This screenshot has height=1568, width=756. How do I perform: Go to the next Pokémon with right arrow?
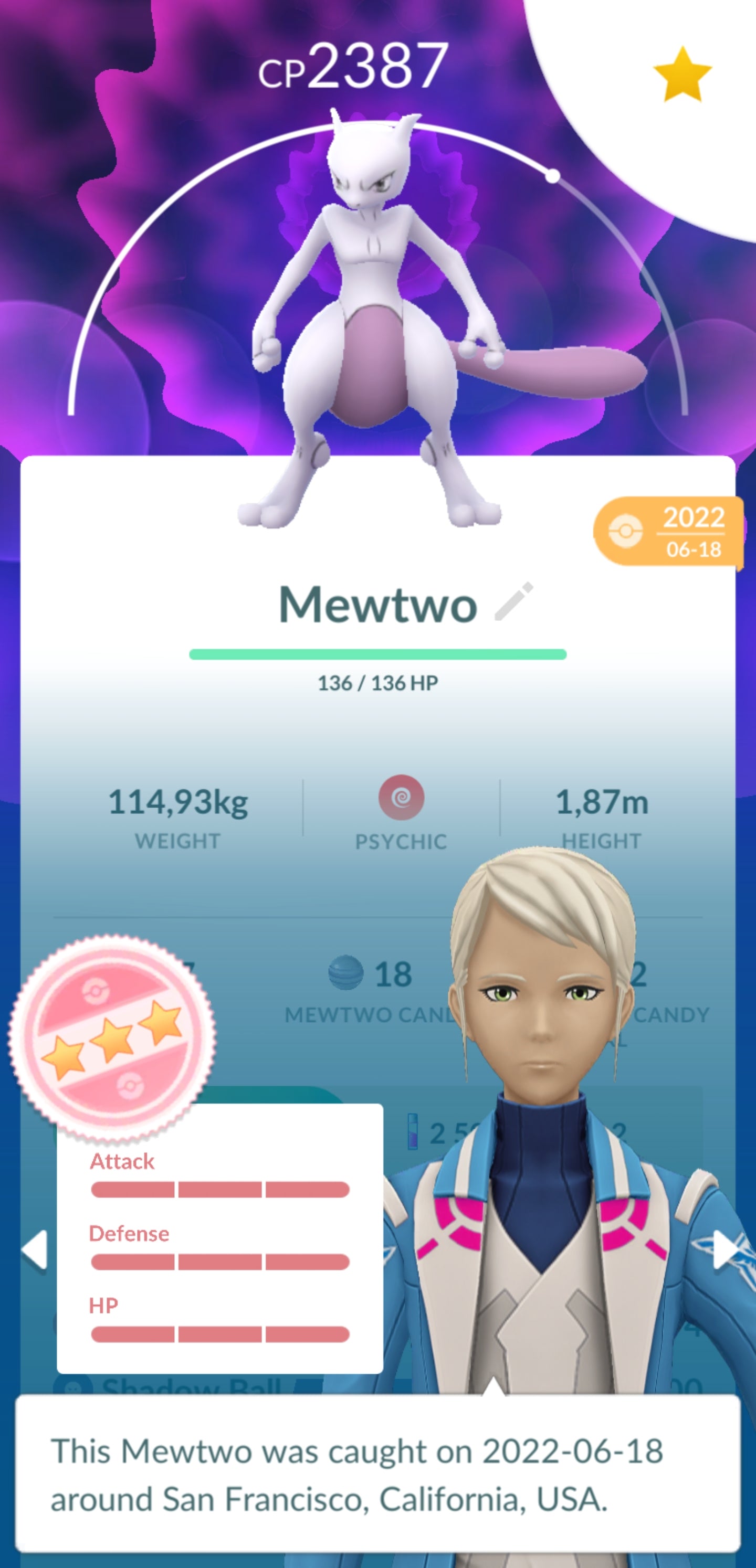[x=724, y=1249]
